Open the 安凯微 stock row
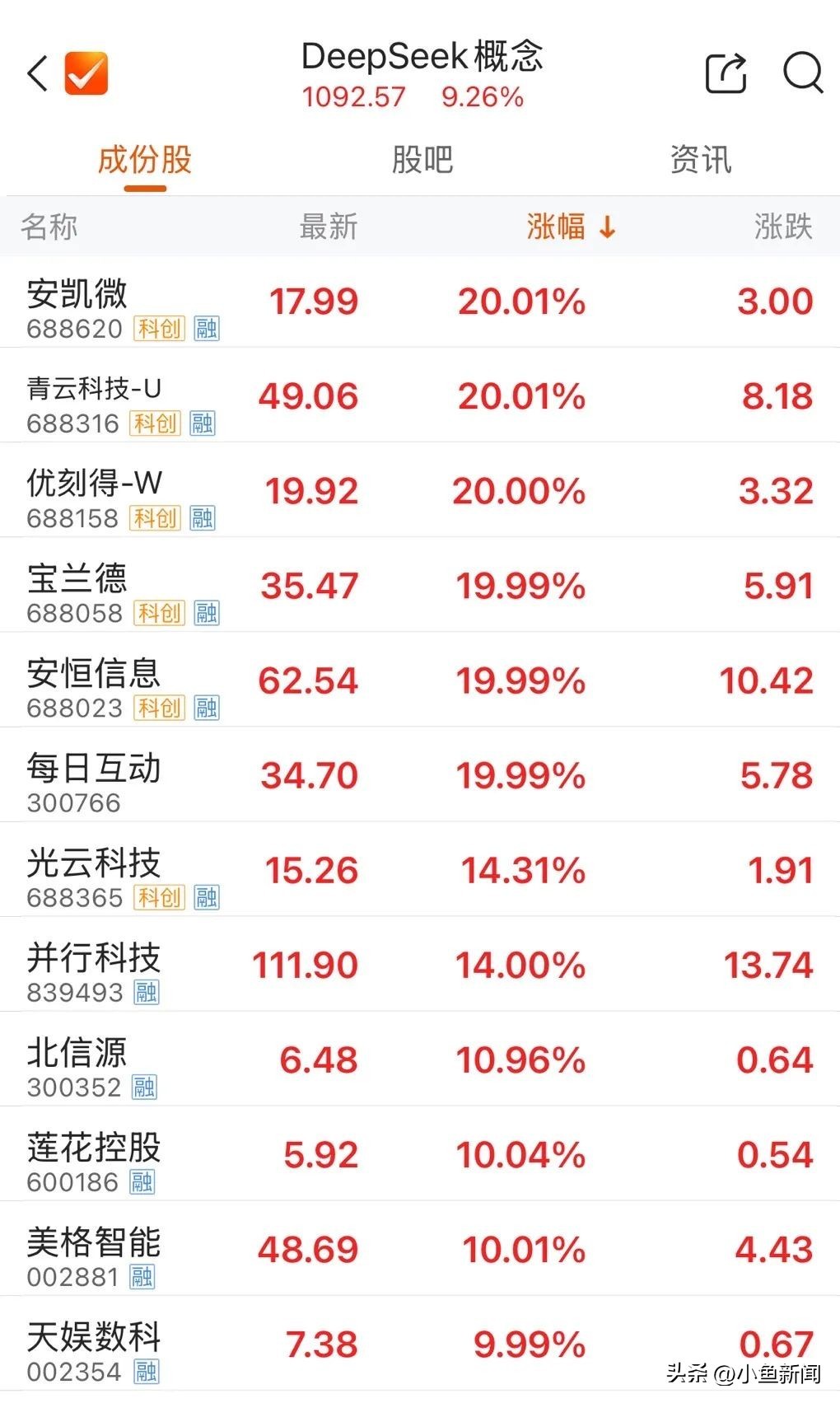The image size is (840, 1403). pos(420,302)
